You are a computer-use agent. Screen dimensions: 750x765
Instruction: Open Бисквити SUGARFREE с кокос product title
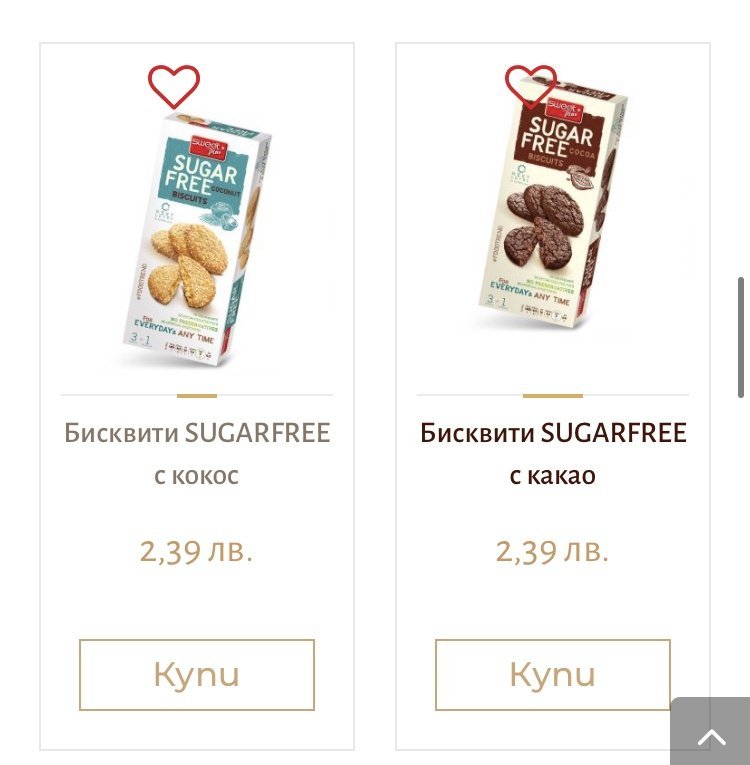pyautogui.click(x=197, y=454)
